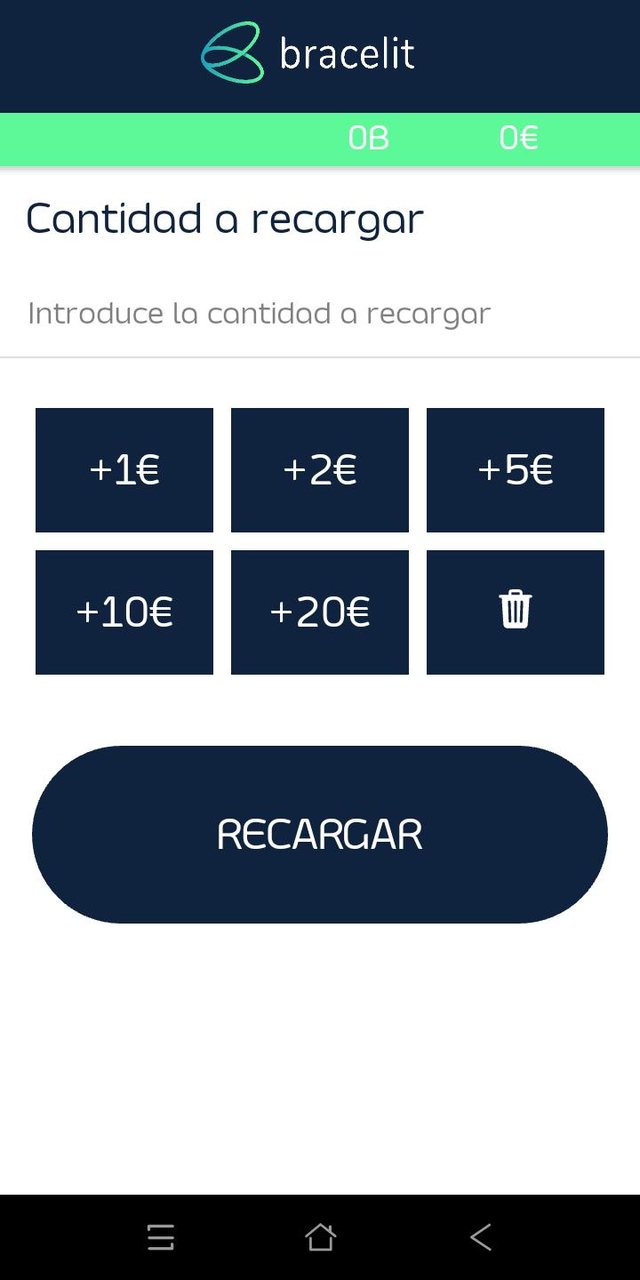Clear the amount with the trash icon

pyautogui.click(x=515, y=610)
